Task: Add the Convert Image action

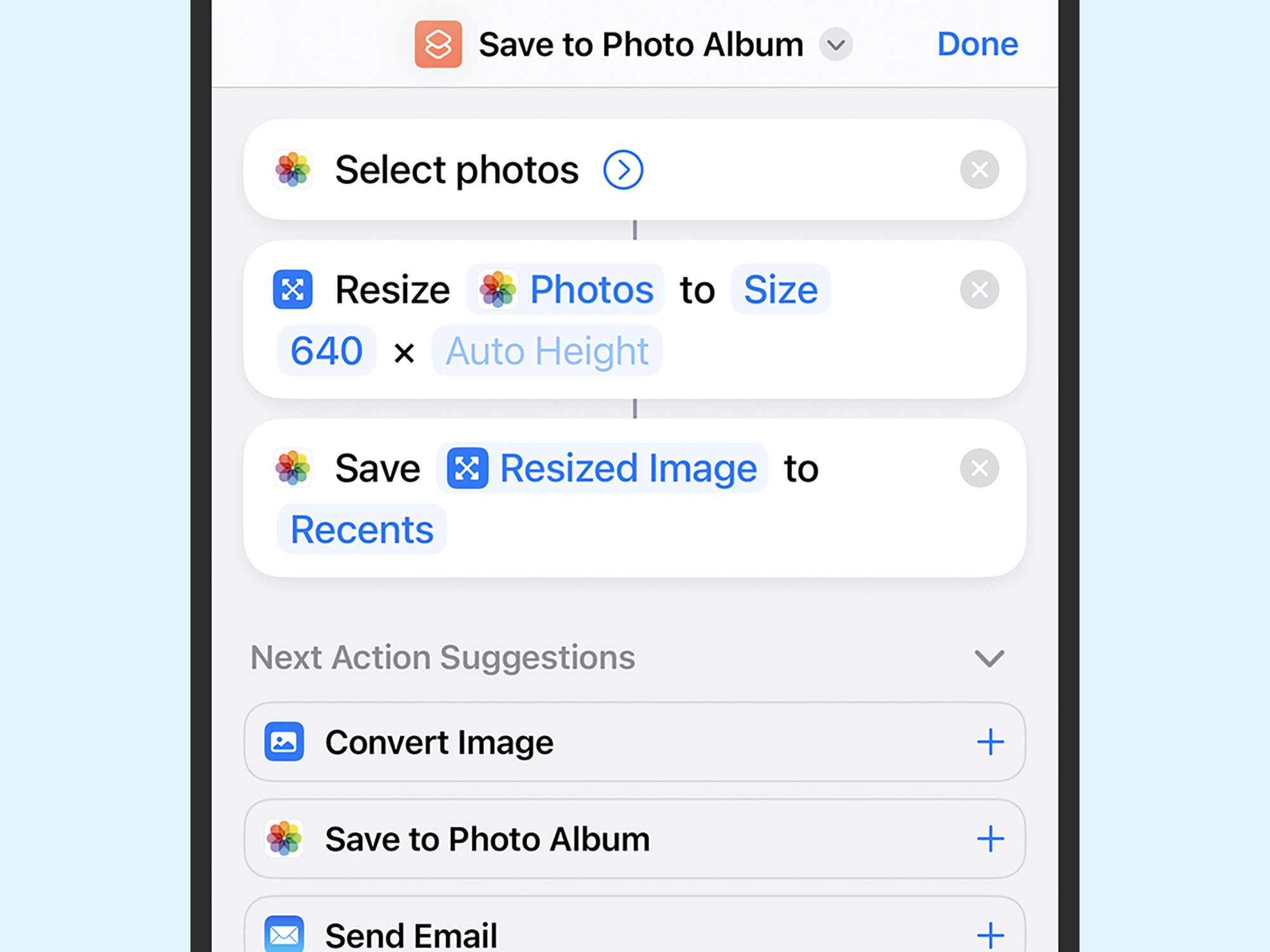Action: [990, 742]
